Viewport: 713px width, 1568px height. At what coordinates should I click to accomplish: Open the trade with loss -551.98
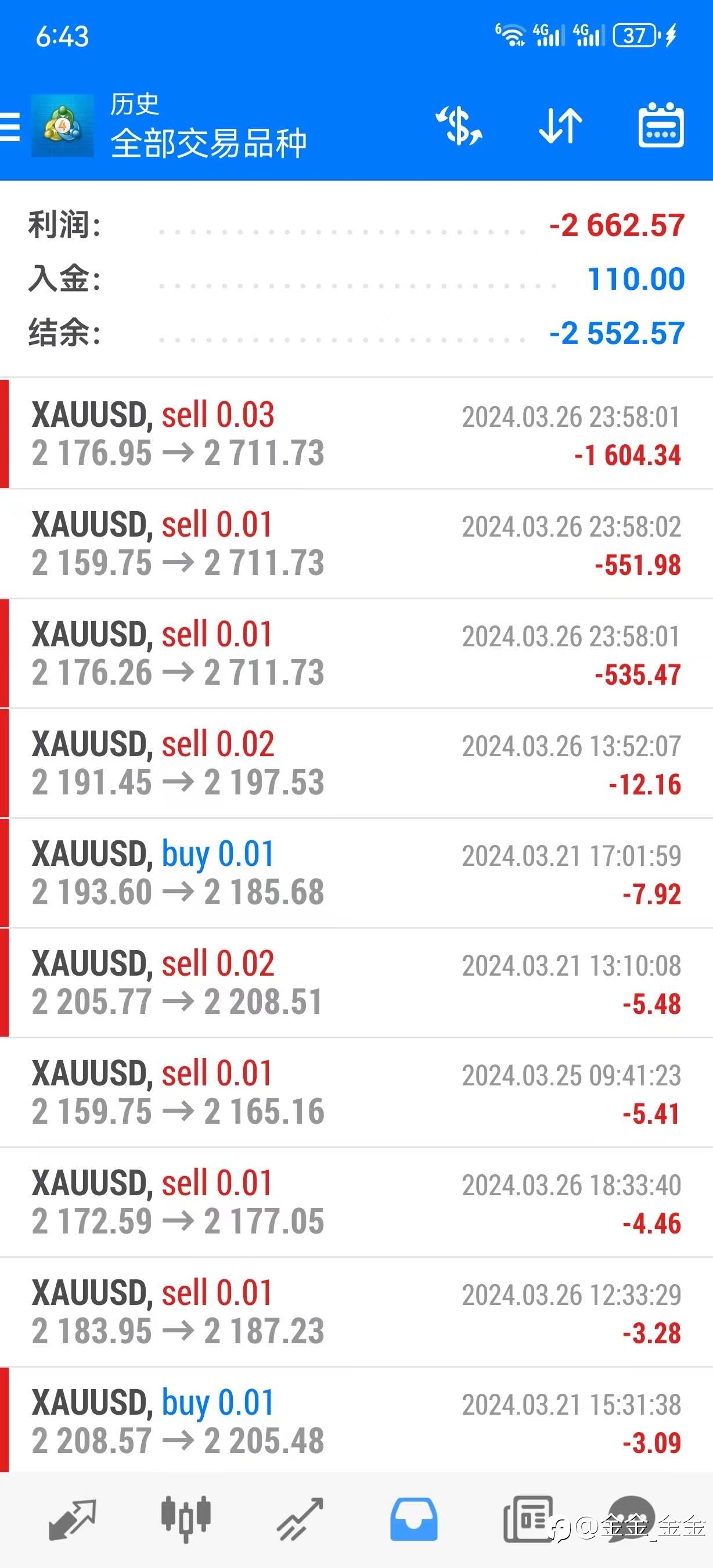coord(356,544)
